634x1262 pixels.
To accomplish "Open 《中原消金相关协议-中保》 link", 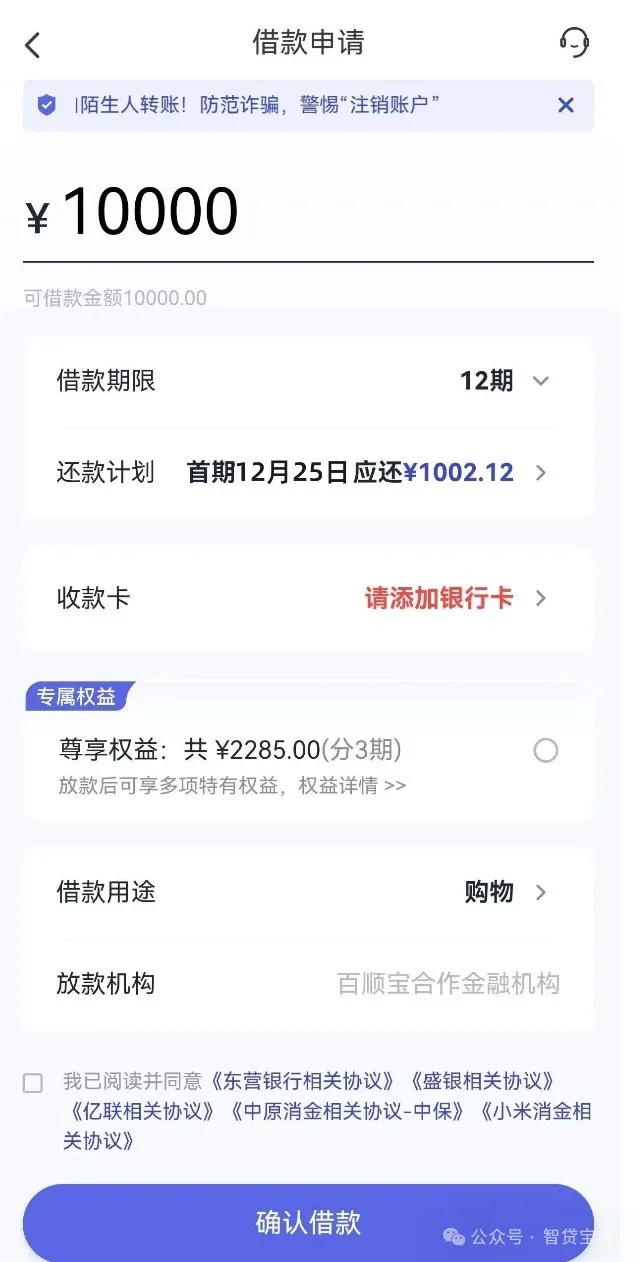I will [347, 1111].
